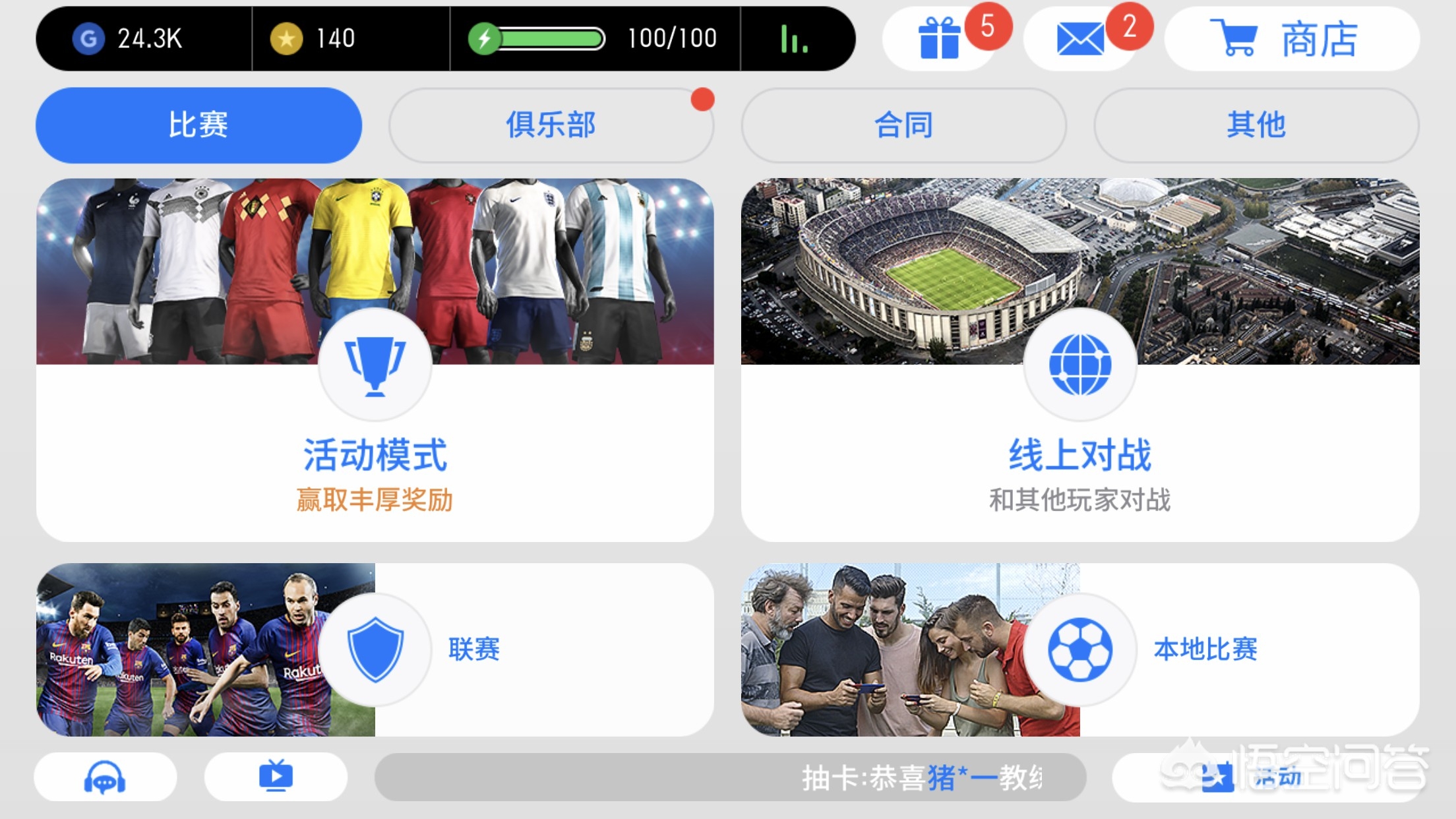The width and height of the screenshot is (1456, 819).
Task: Open the TV video button
Action: coord(276,777)
